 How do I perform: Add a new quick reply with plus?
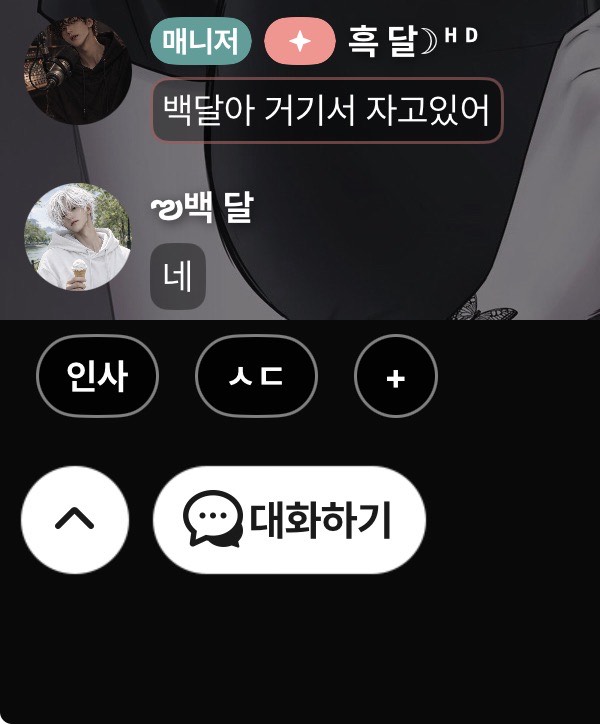click(x=396, y=376)
